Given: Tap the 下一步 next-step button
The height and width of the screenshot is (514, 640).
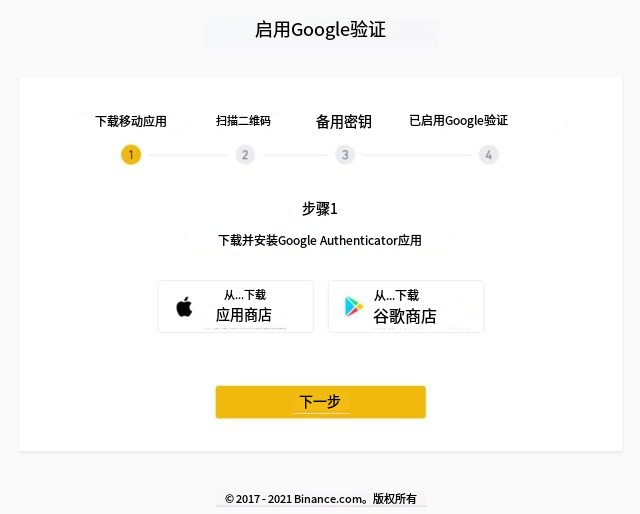Looking at the screenshot, I should click(x=320, y=402).
